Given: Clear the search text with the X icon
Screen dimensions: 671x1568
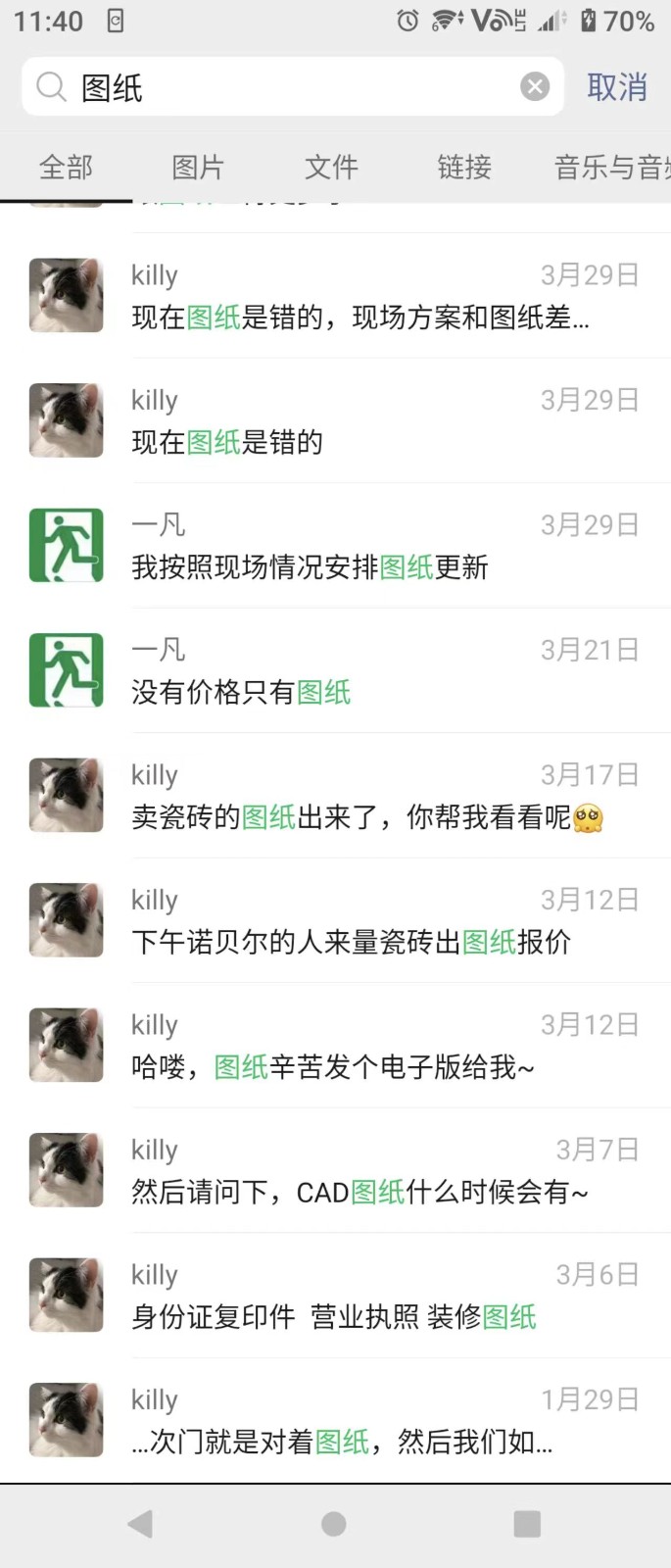Looking at the screenshot, I should (535, 87).
